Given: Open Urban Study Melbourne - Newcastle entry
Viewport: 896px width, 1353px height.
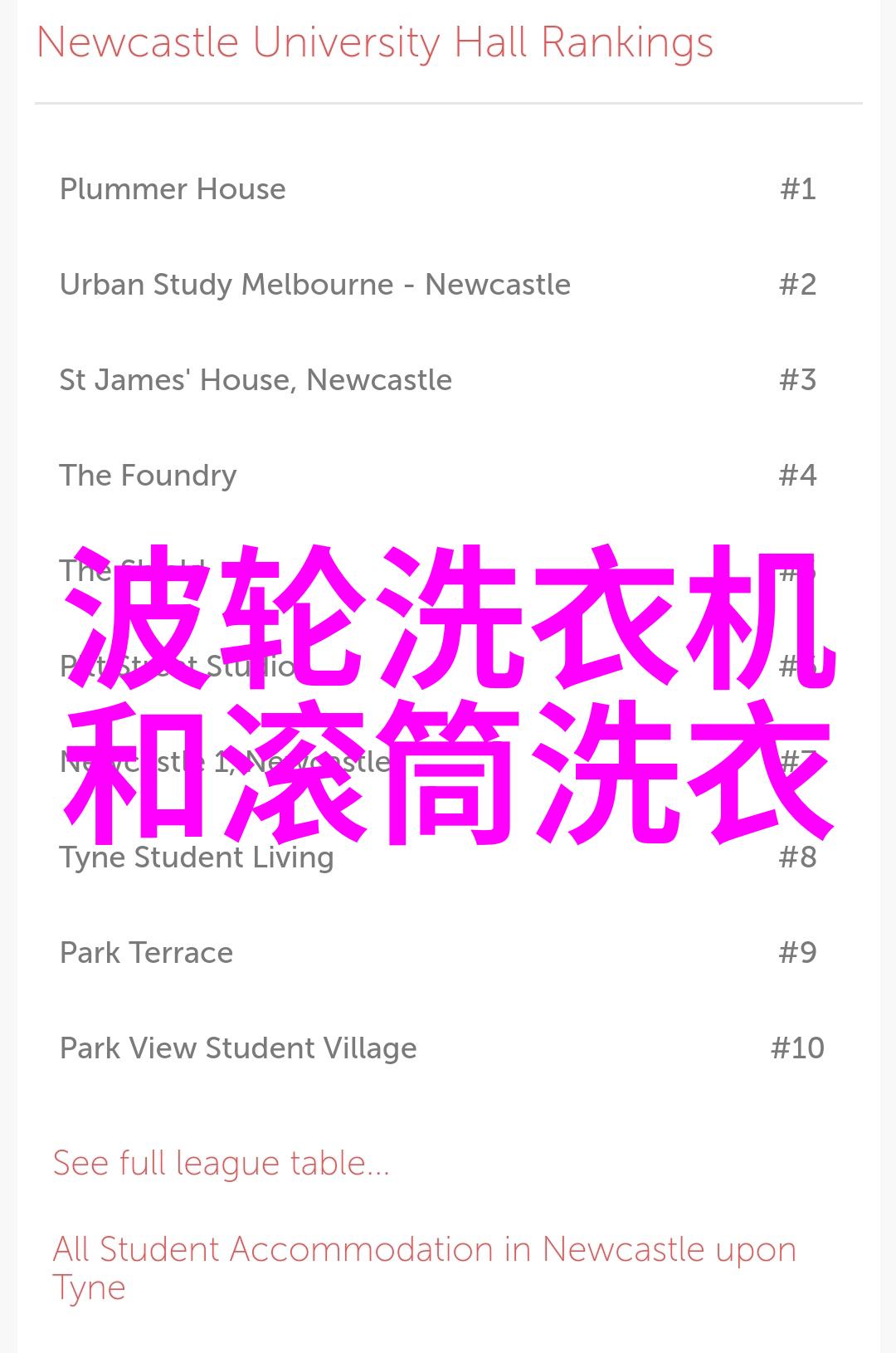Looking at the screenshot, I should pos(314,285).
